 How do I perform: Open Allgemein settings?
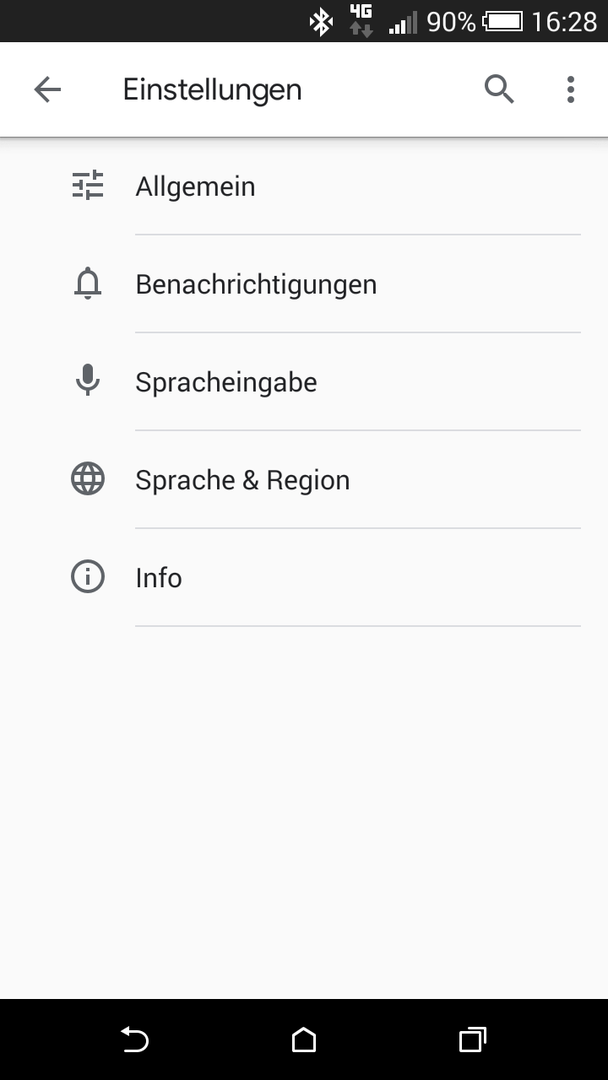point(304,187)
